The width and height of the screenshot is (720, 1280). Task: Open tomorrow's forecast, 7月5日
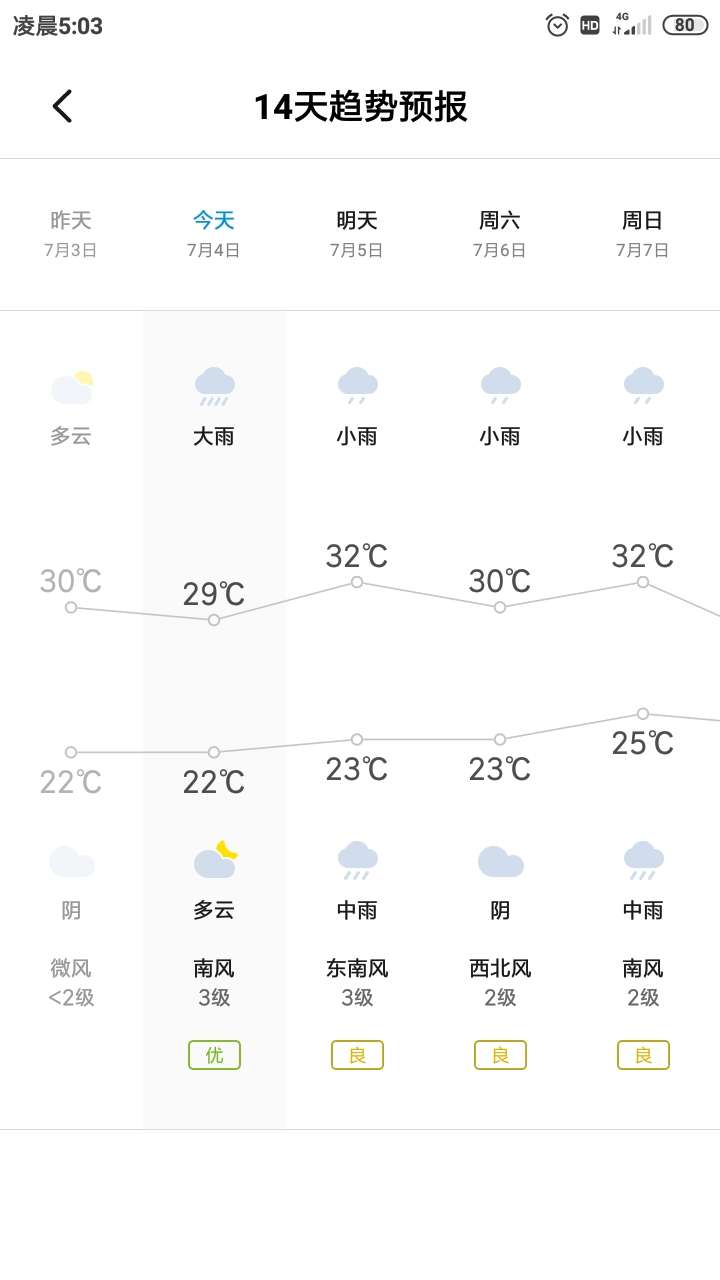(x=357, y=234)
